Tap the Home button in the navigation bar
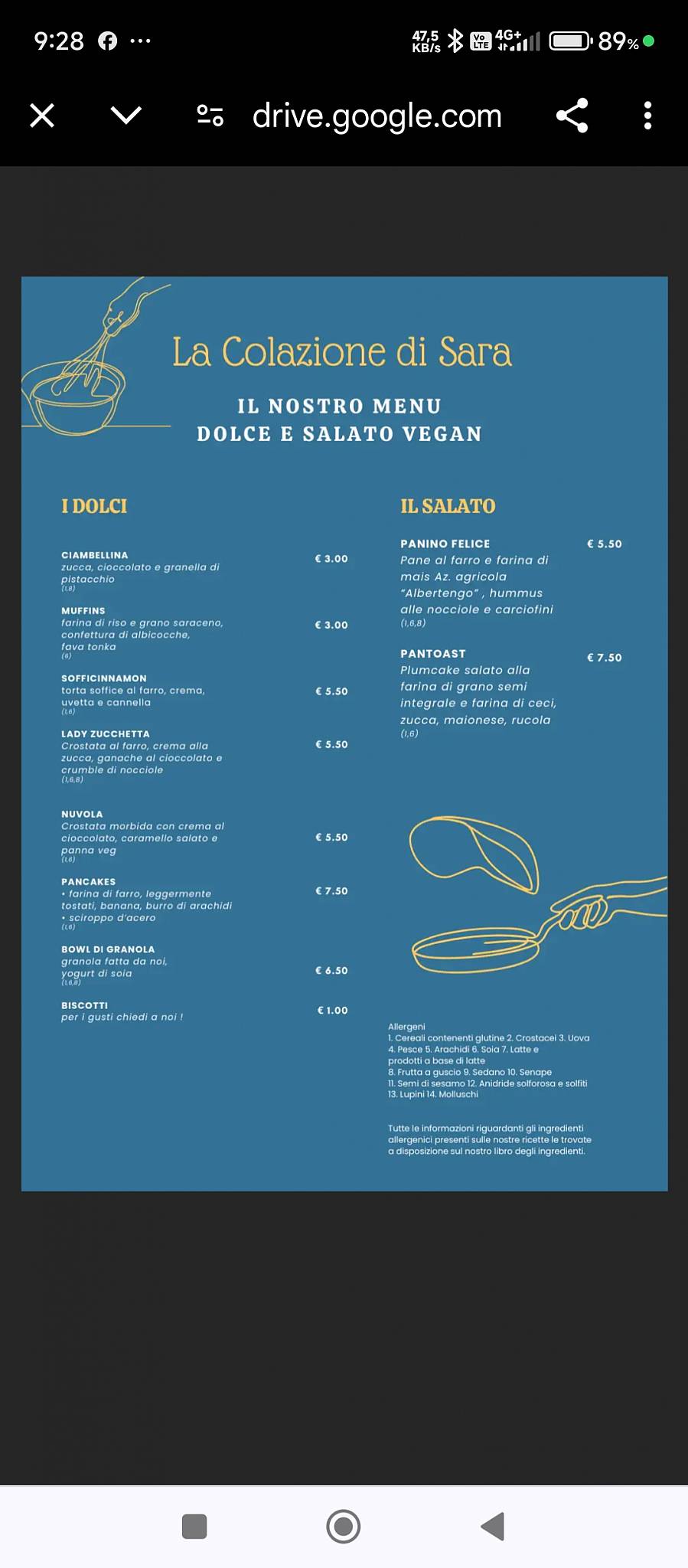The width and height of the screenshot is (688, 1568). point(344,1526)
